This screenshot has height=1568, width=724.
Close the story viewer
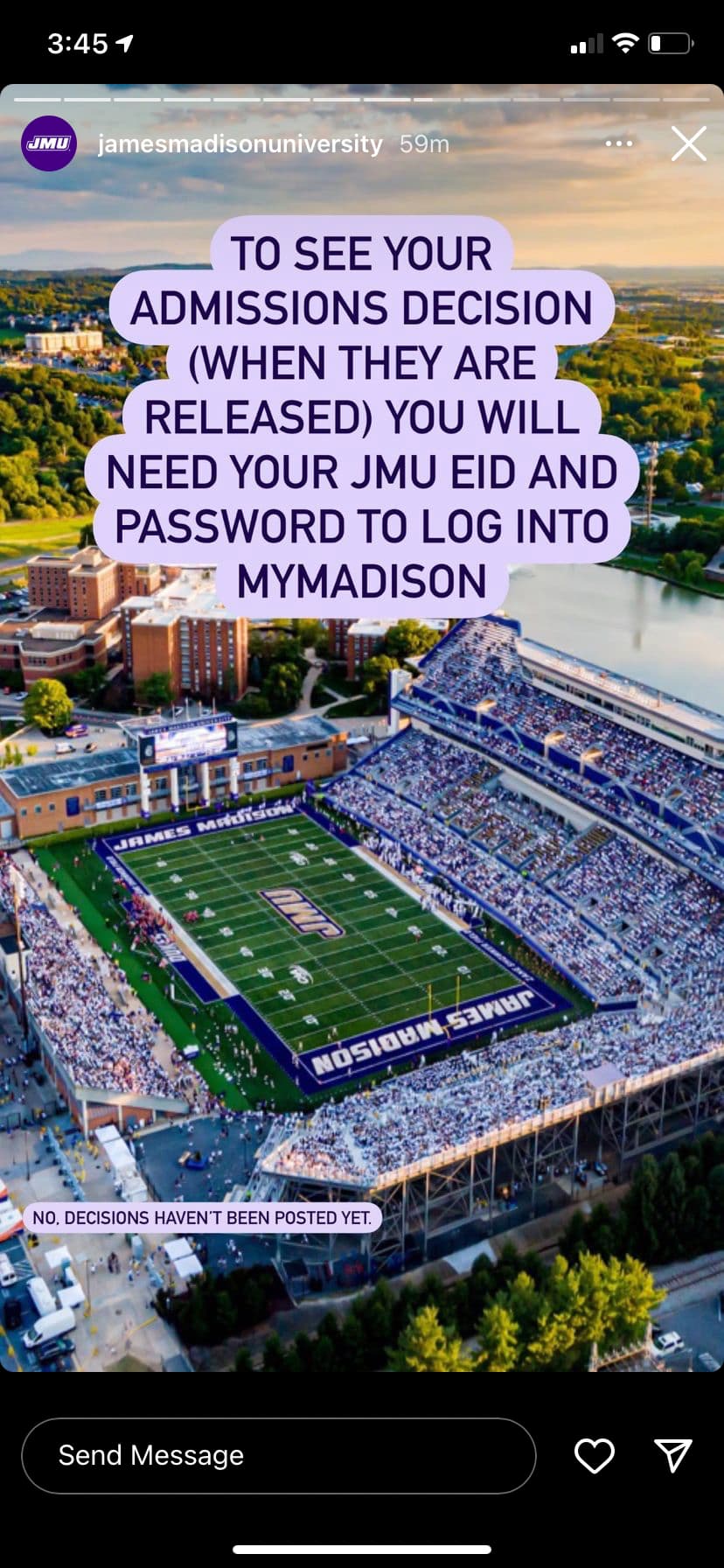688,143
